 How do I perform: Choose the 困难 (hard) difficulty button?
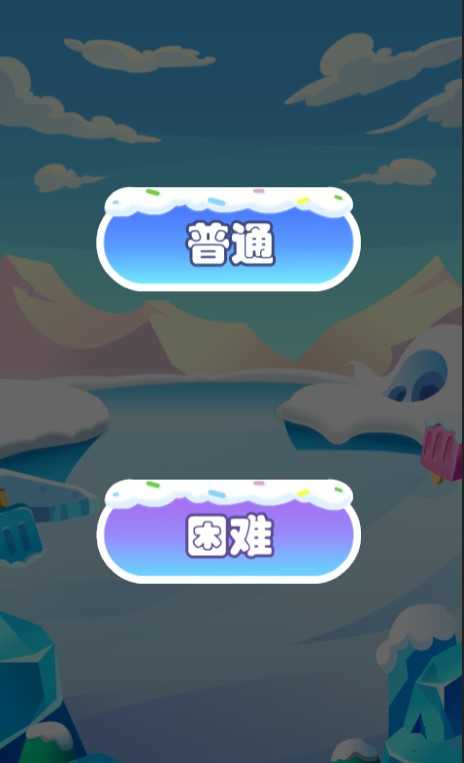point(229,531)
